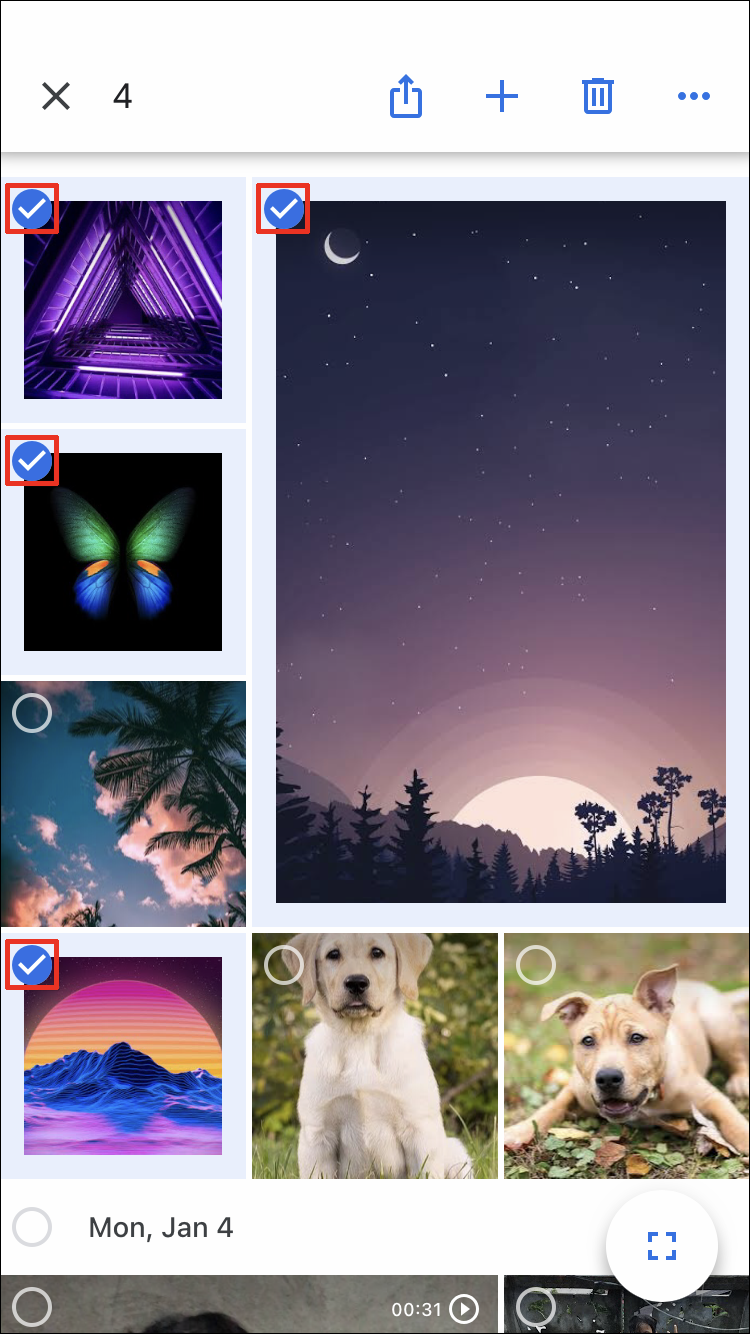The image size is (750, 1334).
Task: Deselect the night sky moon photo
Action: tap(284, 209)
